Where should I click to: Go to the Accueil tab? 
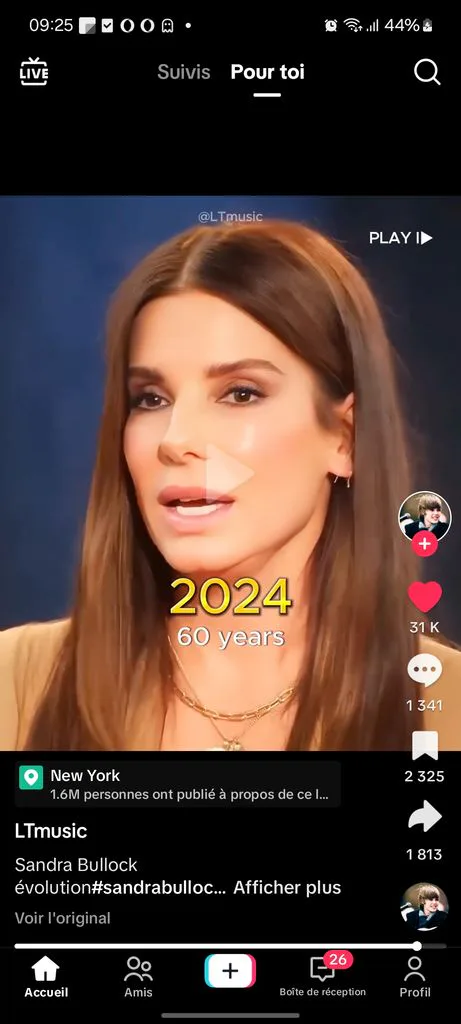(46, 976)
